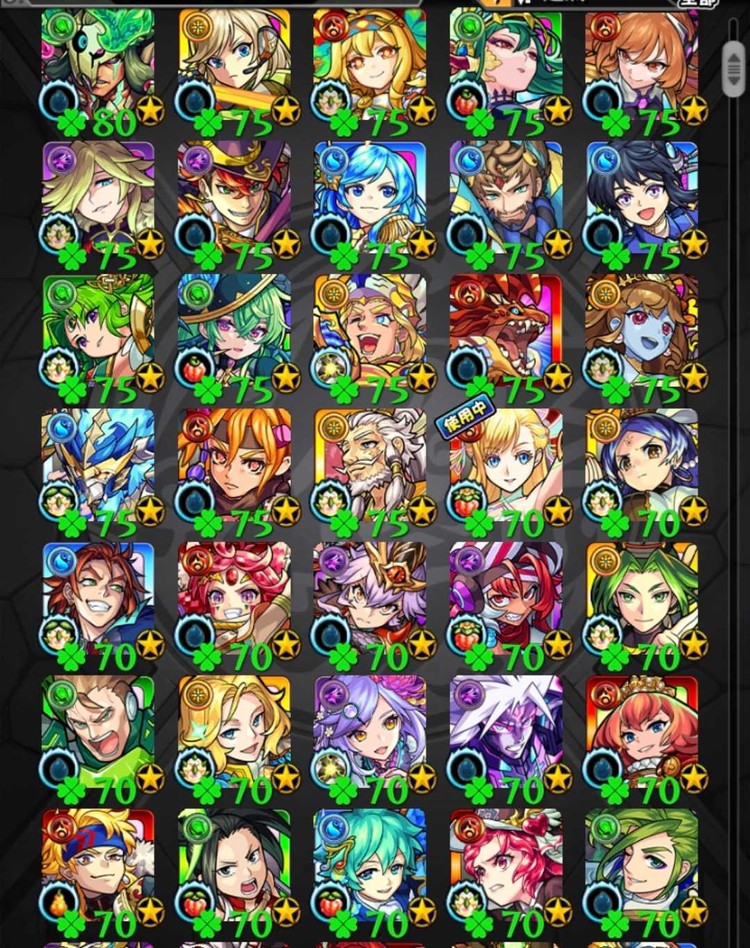Open the blue armored dragon tile
Screen dimensions: 750x948
tap(97, 464)
